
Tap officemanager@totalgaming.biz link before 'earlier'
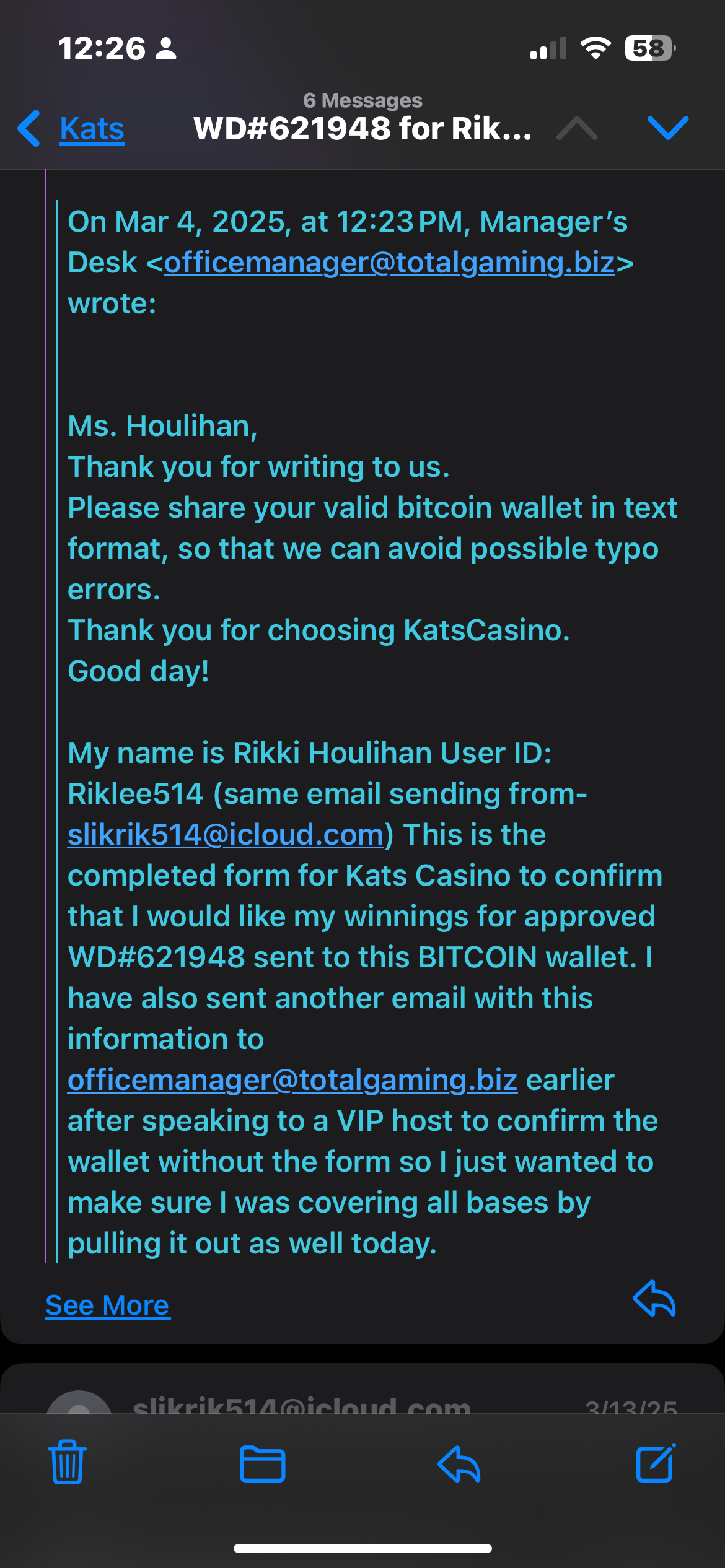[x=292, y=1080]
